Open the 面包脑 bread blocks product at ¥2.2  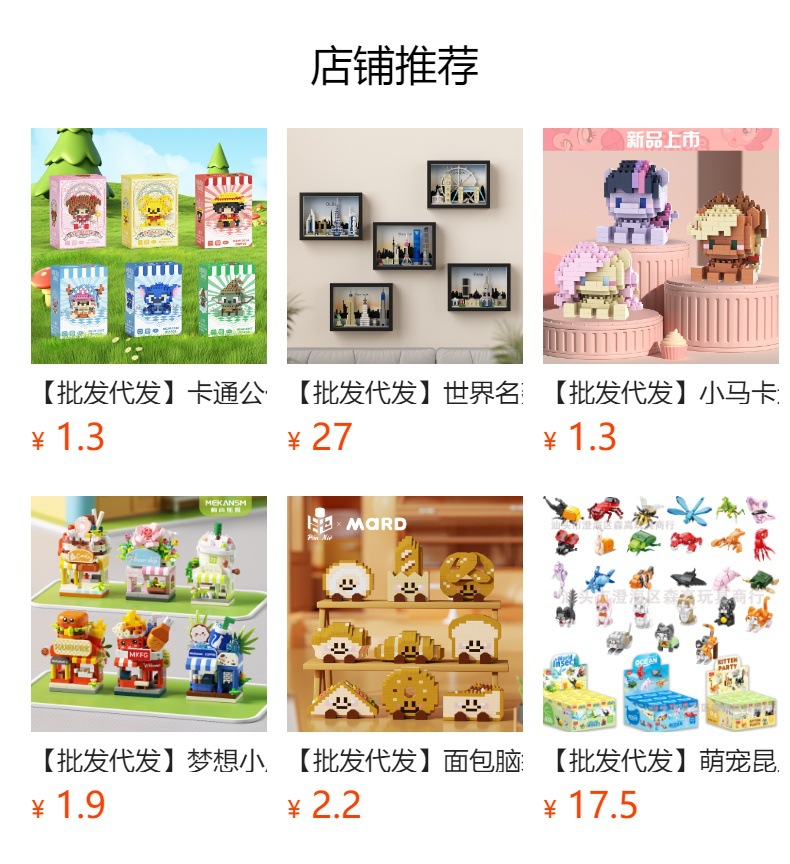[x=405, y=614]
